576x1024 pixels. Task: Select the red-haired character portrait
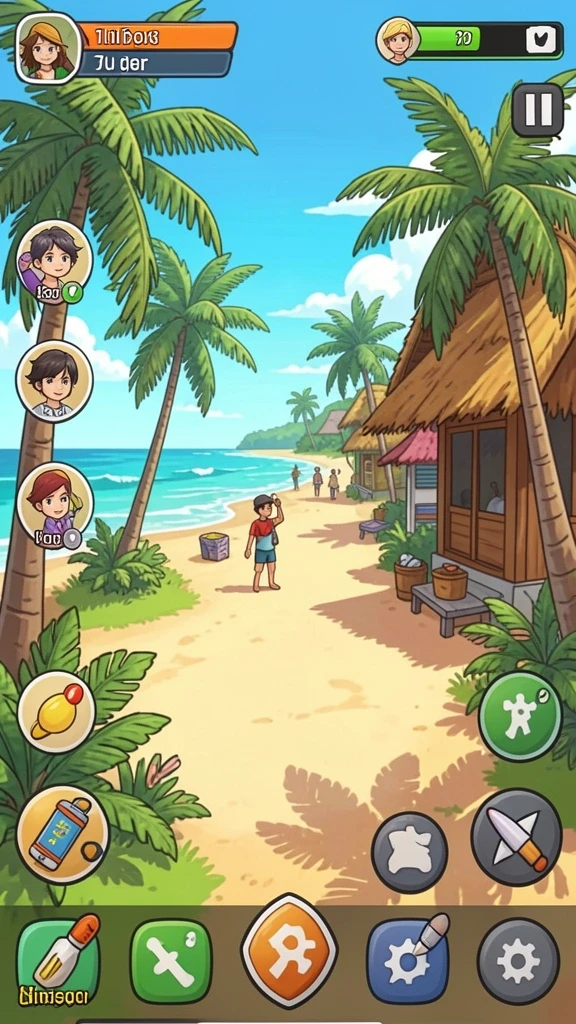(x=55, y=505)
